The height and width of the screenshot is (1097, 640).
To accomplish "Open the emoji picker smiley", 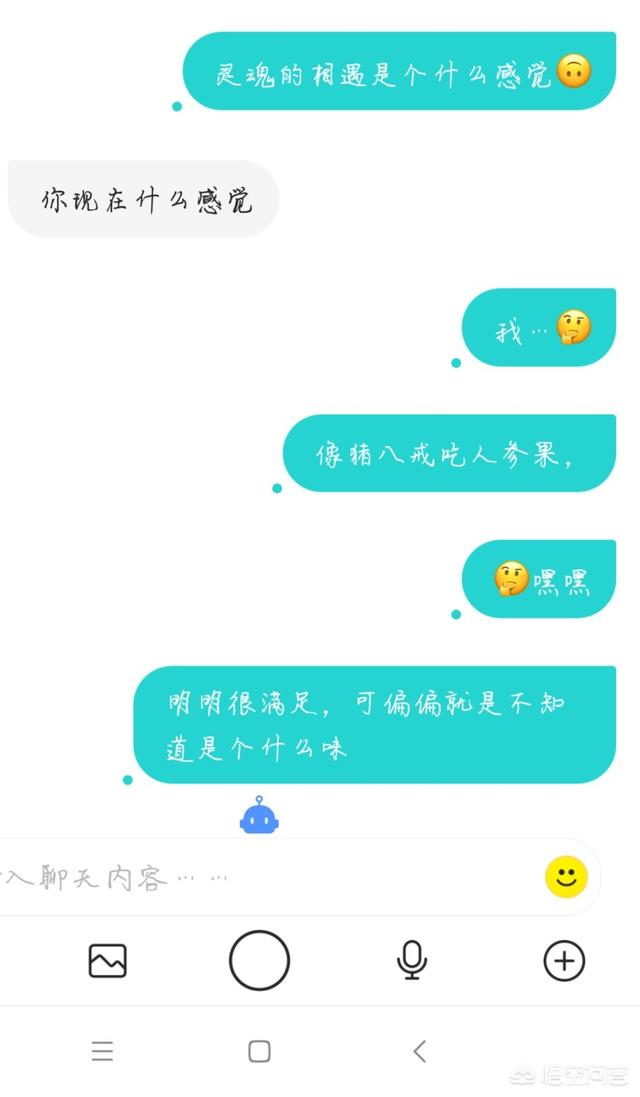I will (566, 877).
